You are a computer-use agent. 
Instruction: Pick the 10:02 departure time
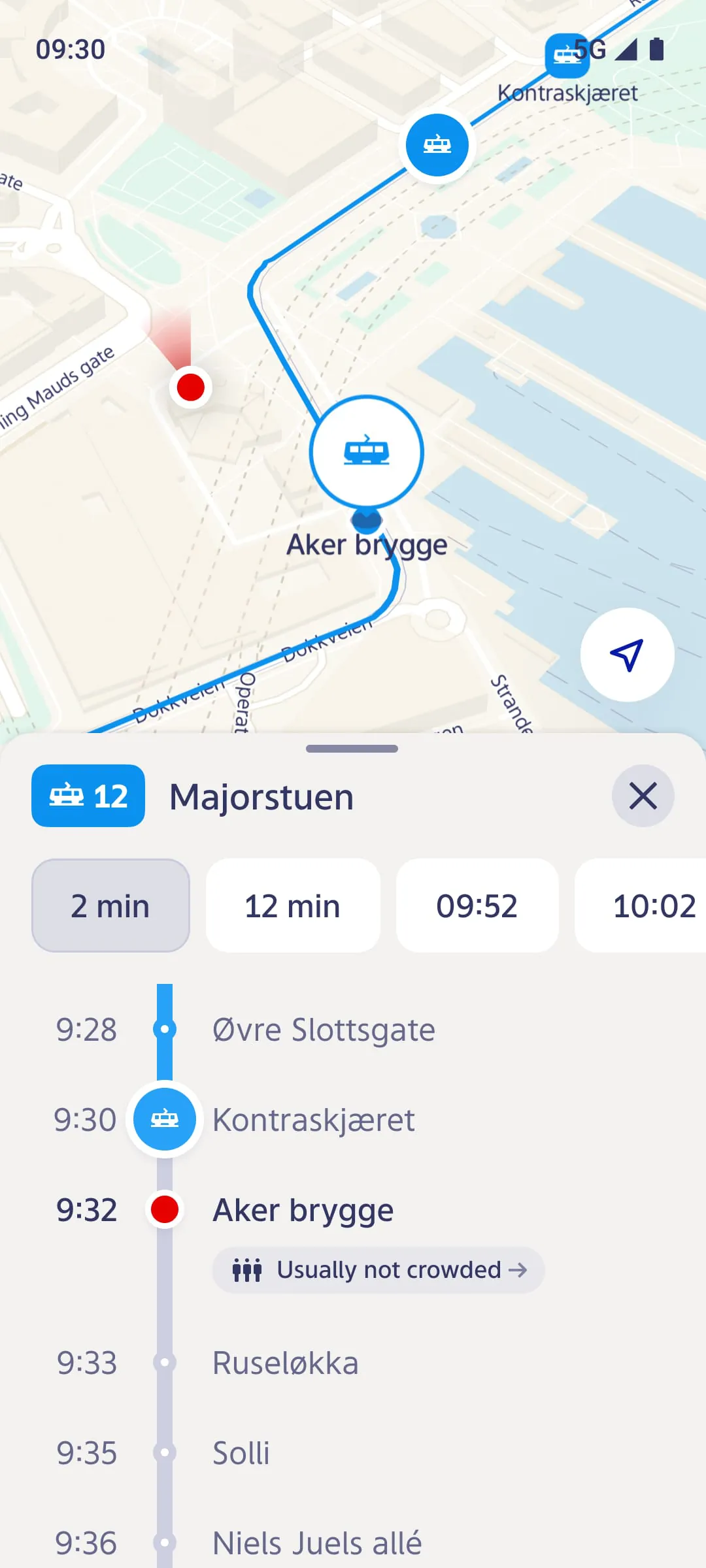coord(656,906)
